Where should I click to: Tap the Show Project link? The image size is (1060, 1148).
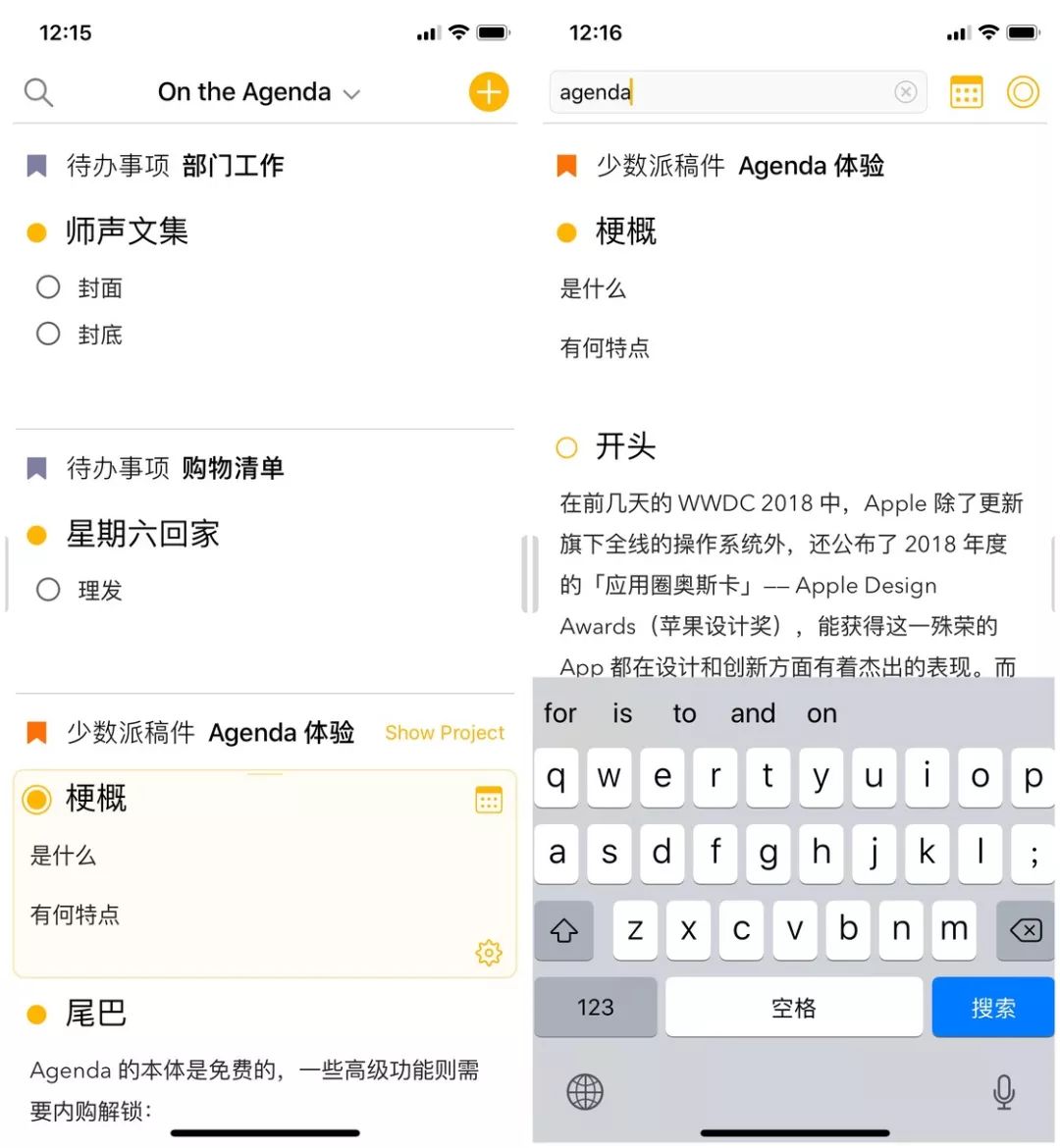[445, 733]
